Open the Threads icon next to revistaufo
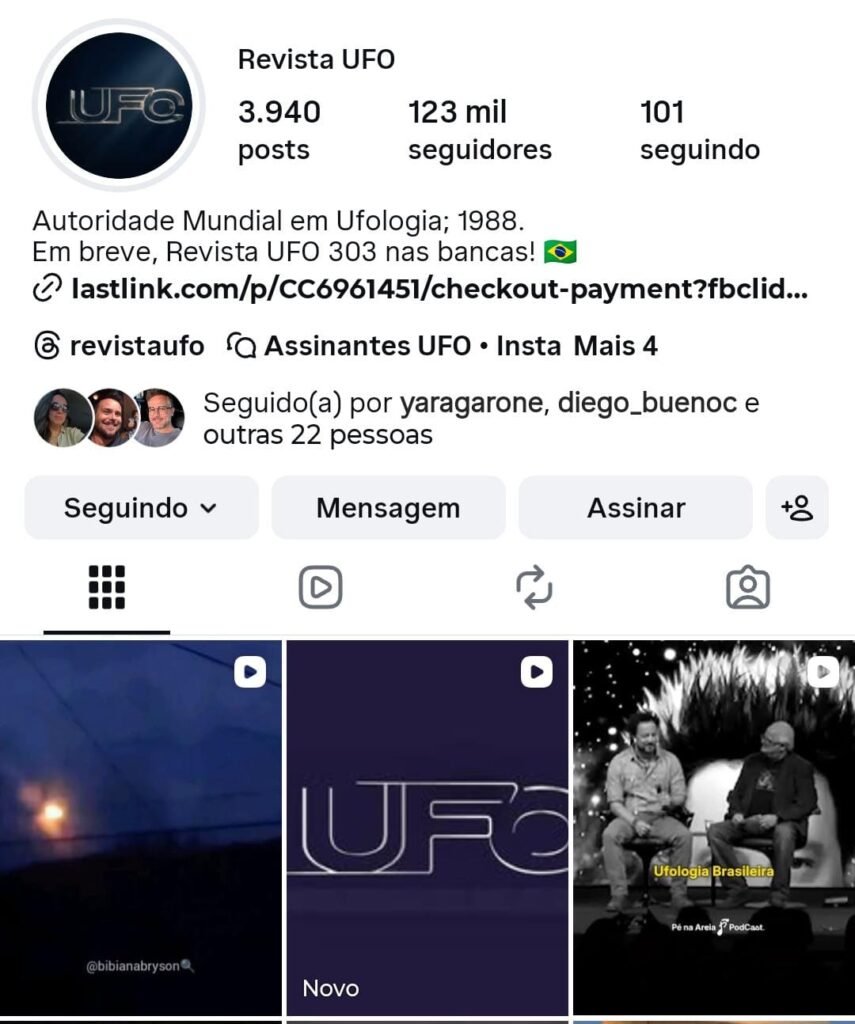The height and width of the screenshot is (1024, 855). 43,345
